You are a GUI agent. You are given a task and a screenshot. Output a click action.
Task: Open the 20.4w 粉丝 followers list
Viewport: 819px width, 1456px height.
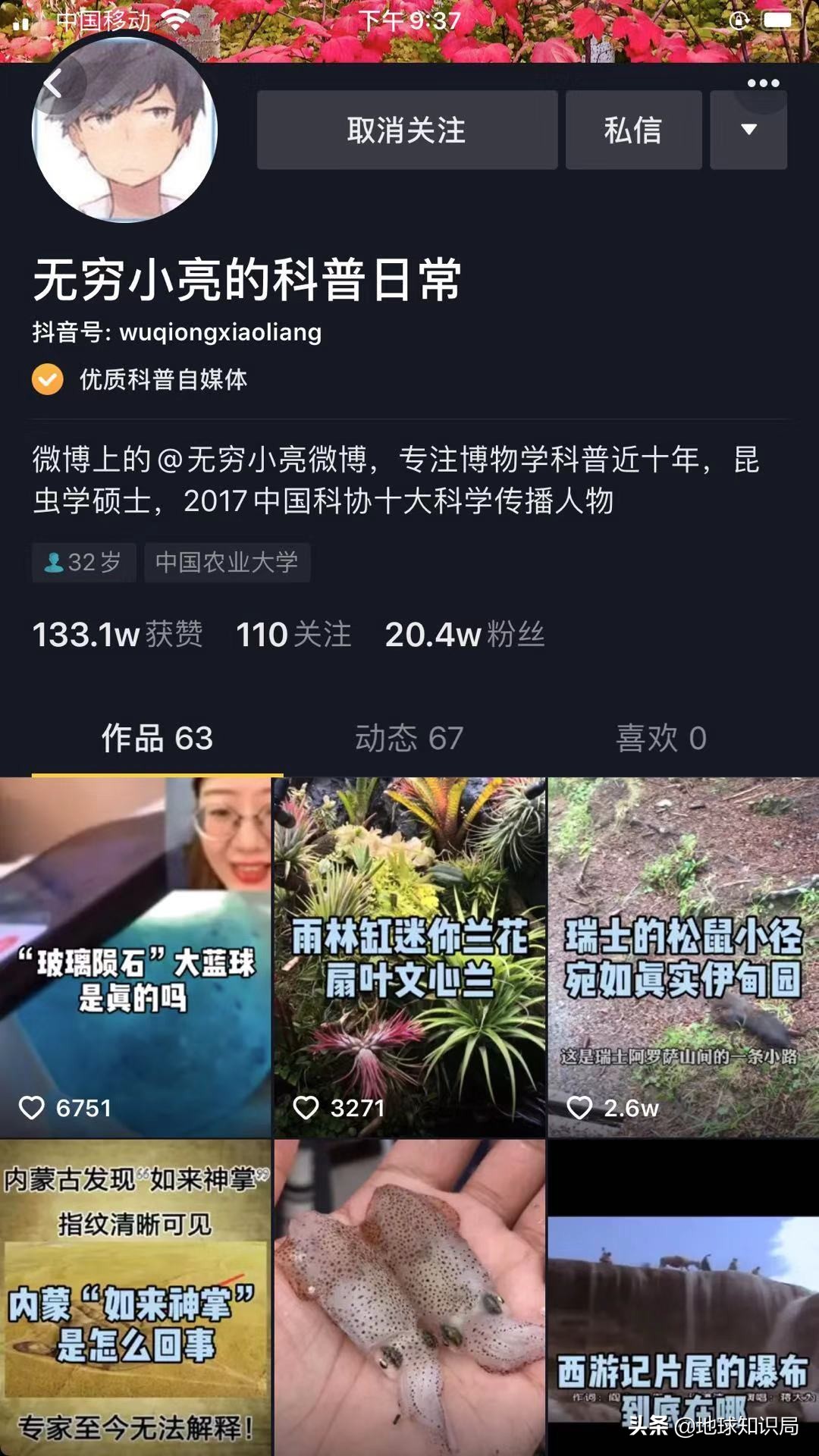tap(465, 635)
